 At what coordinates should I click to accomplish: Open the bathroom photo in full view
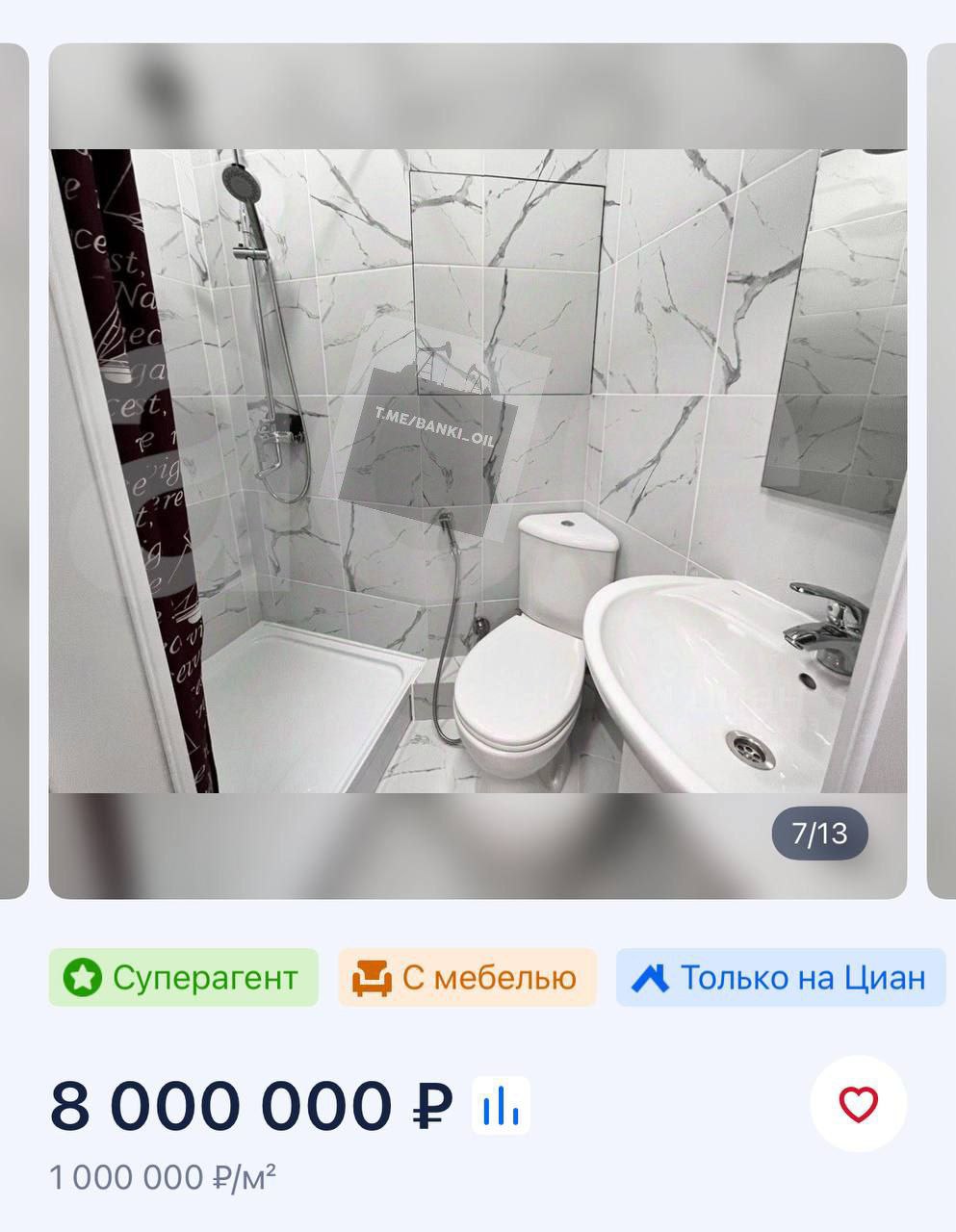[x=478, y=471]
